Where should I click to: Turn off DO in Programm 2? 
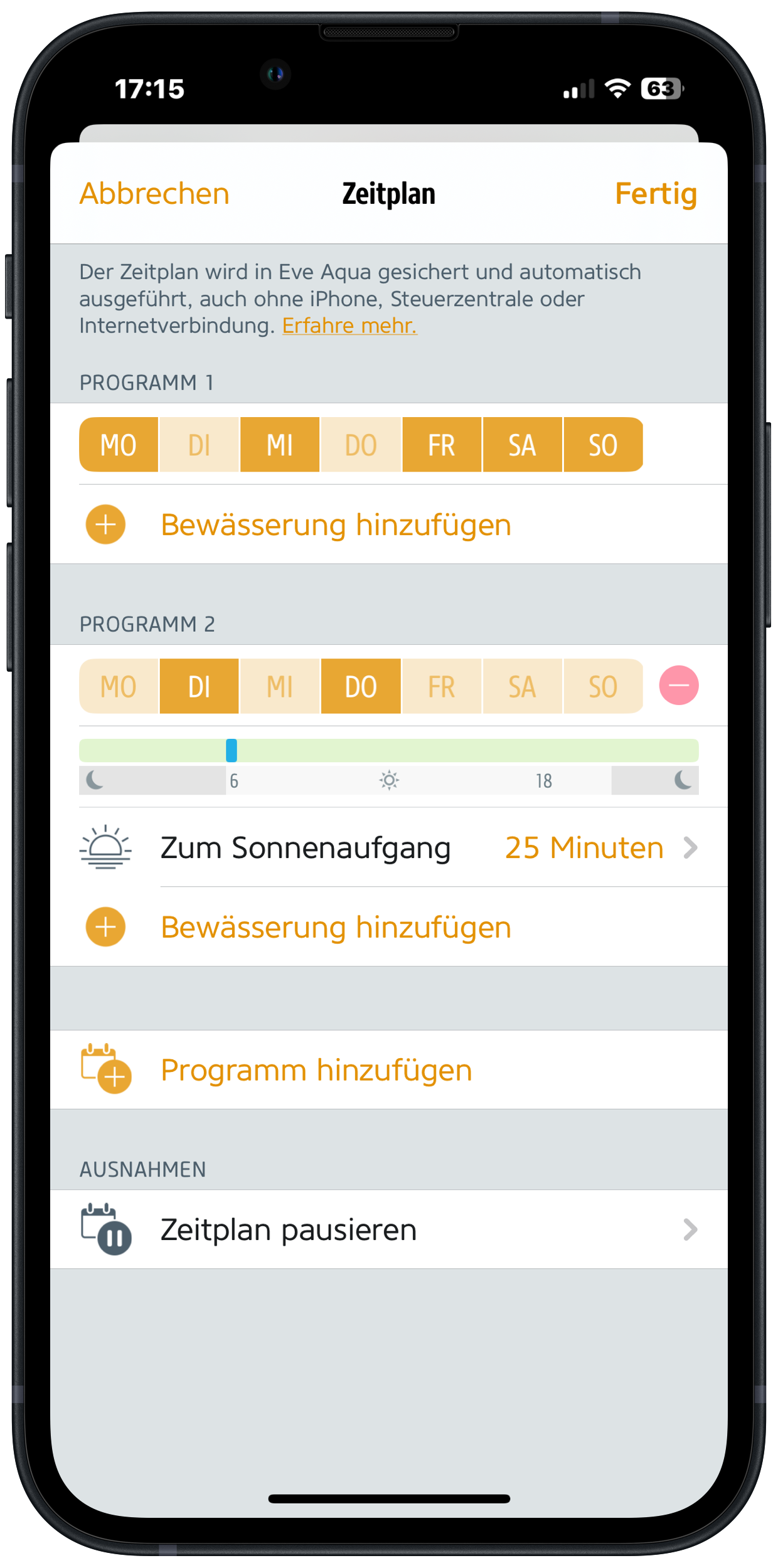[361, 686]
